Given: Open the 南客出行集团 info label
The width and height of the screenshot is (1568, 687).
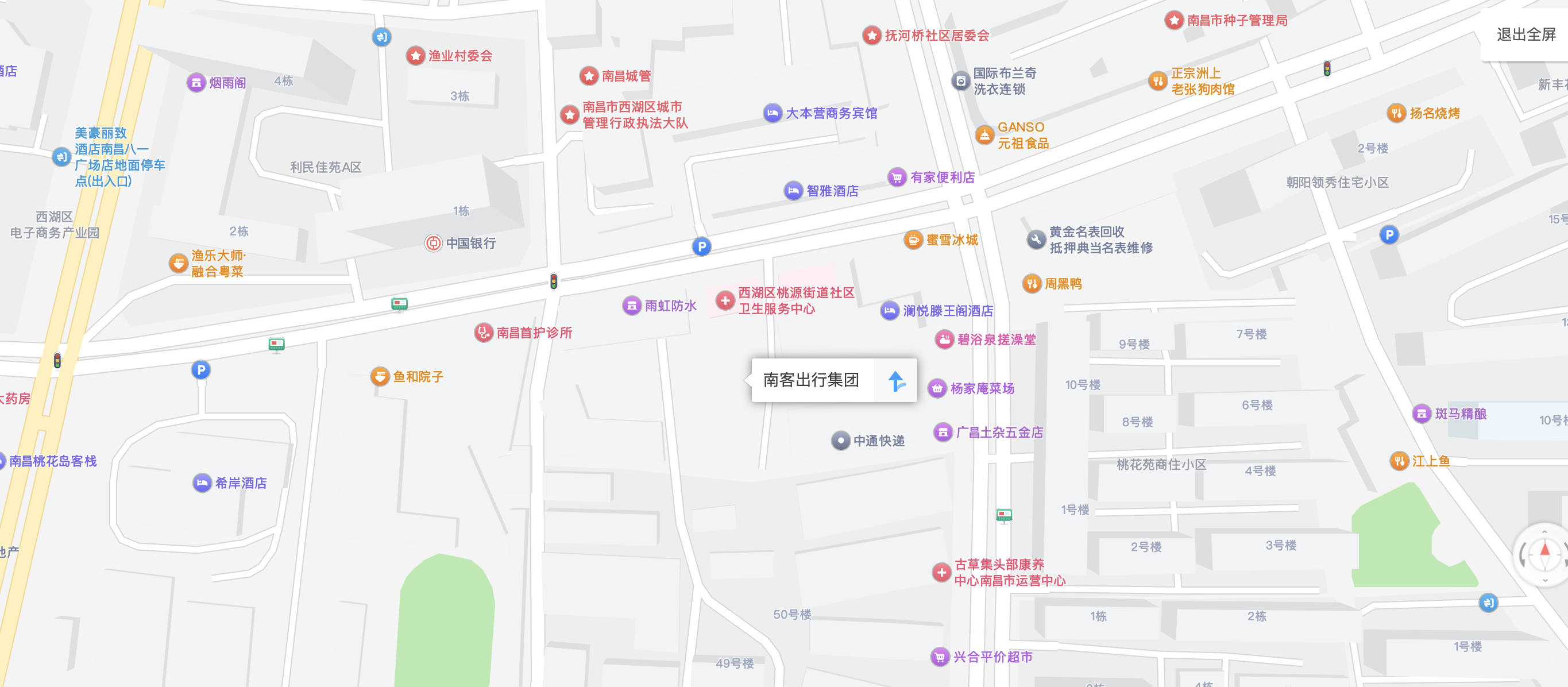Looking at the screenshot, I should 811,380.
